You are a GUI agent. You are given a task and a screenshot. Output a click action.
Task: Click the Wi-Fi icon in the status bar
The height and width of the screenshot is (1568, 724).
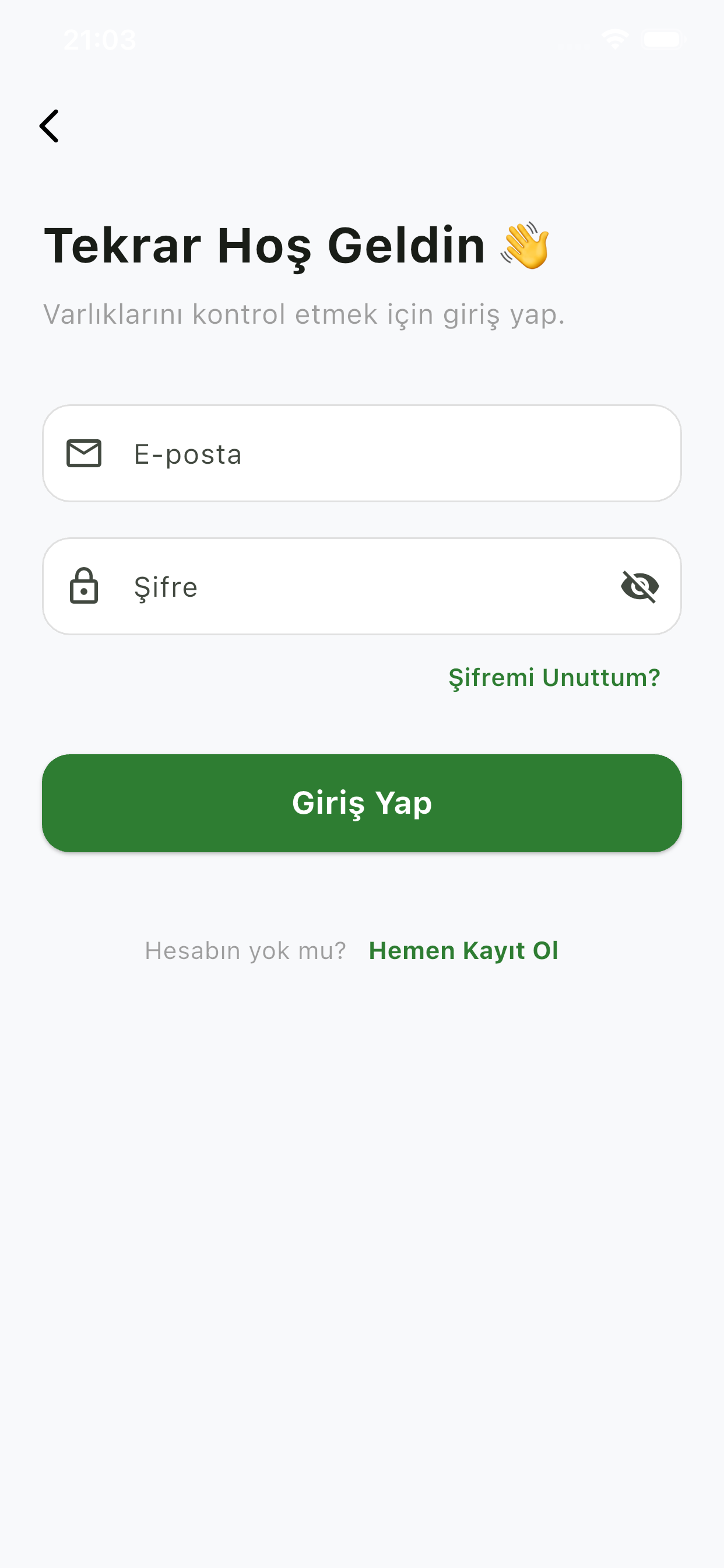coord(615,38)
